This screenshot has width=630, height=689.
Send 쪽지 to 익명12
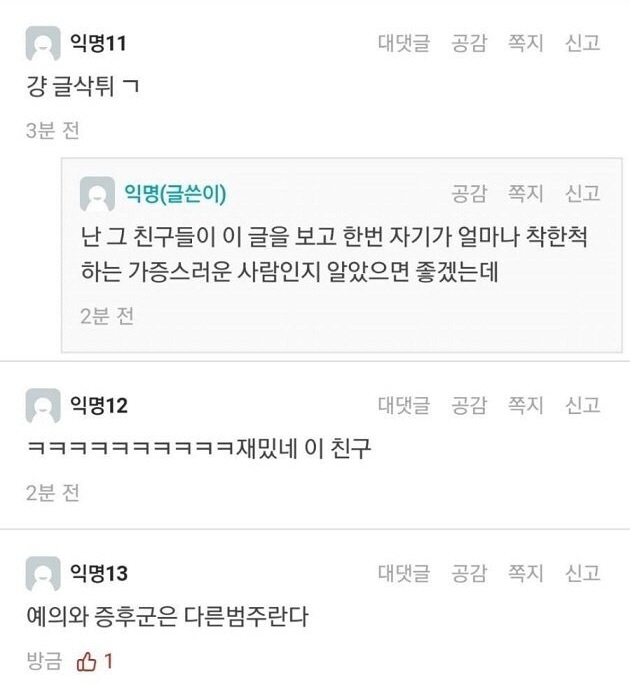coord(526,405)
